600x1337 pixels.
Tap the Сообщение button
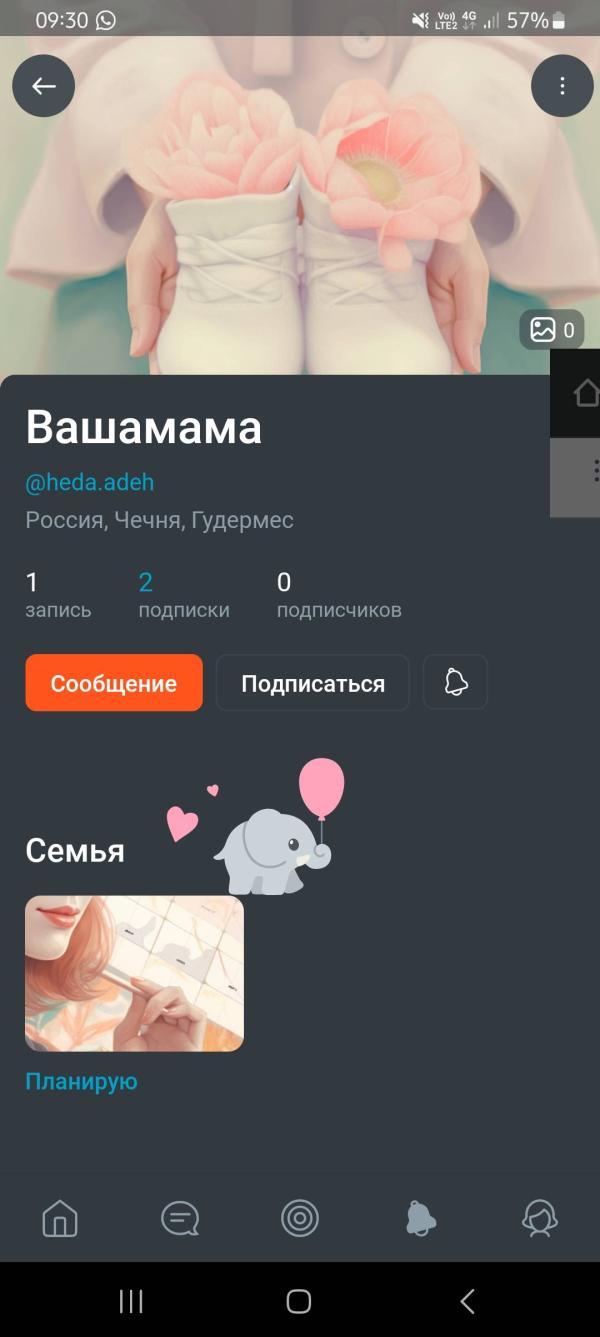114,683
